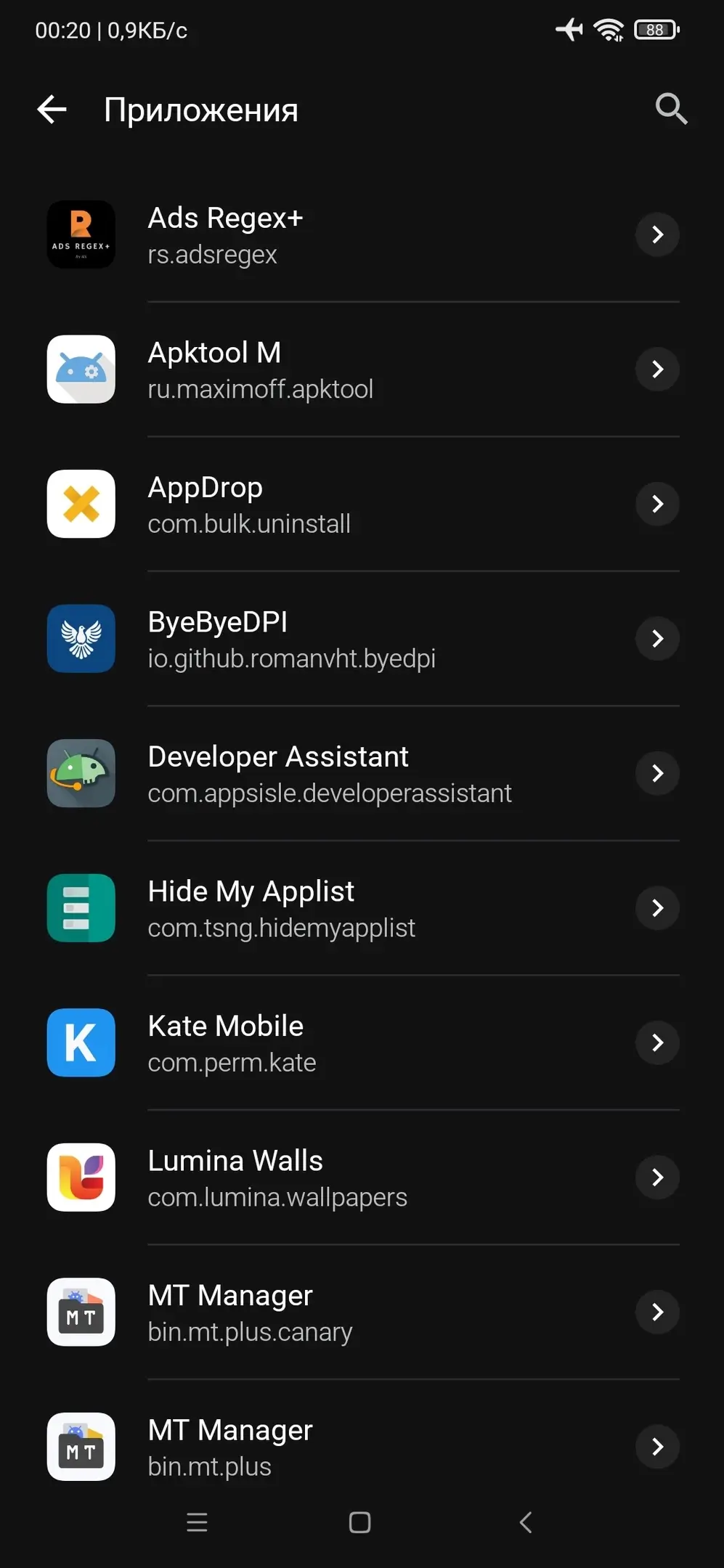Go back from the Приложения screen
724x1568 pixels.
pyautogui.click(x=52, y=110)
